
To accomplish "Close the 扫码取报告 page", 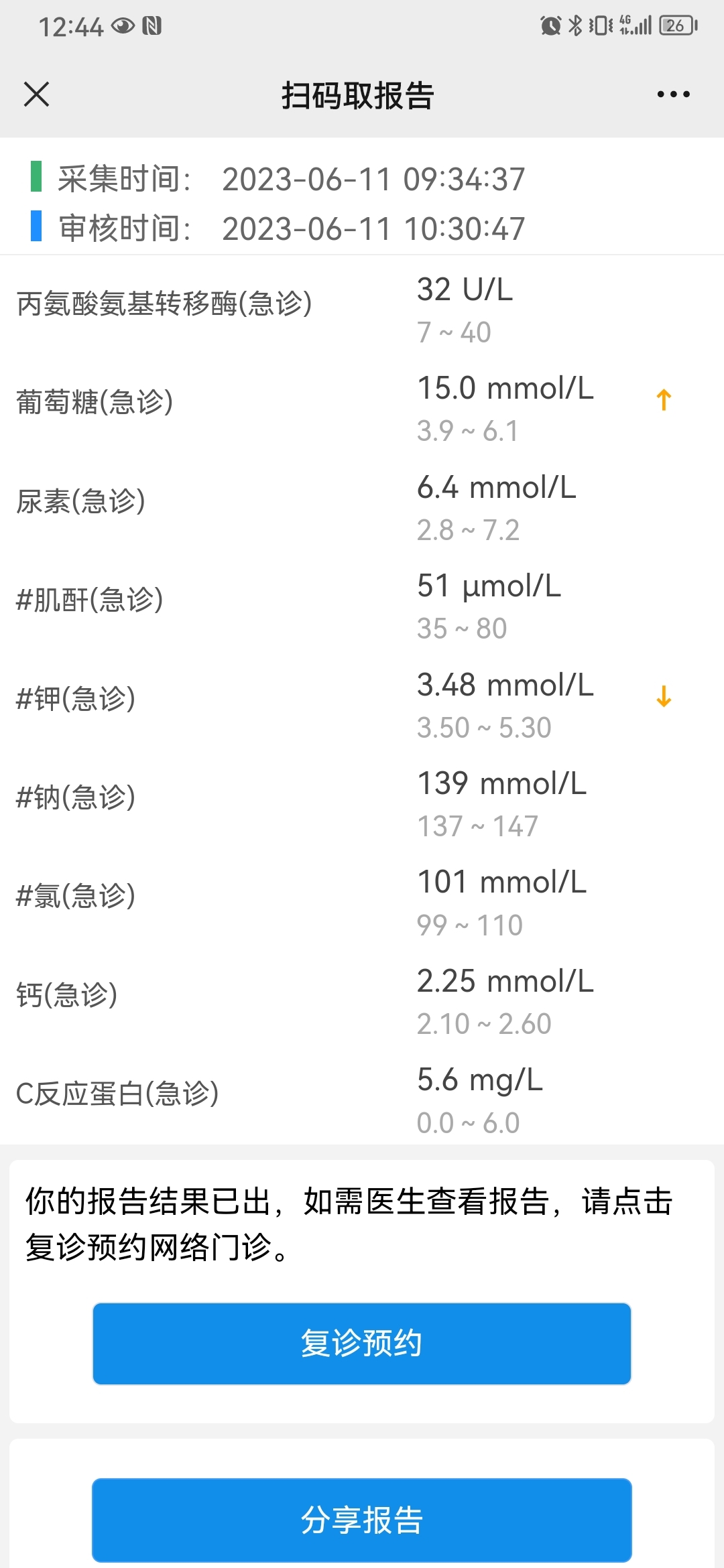I will [x=36, y=94].
